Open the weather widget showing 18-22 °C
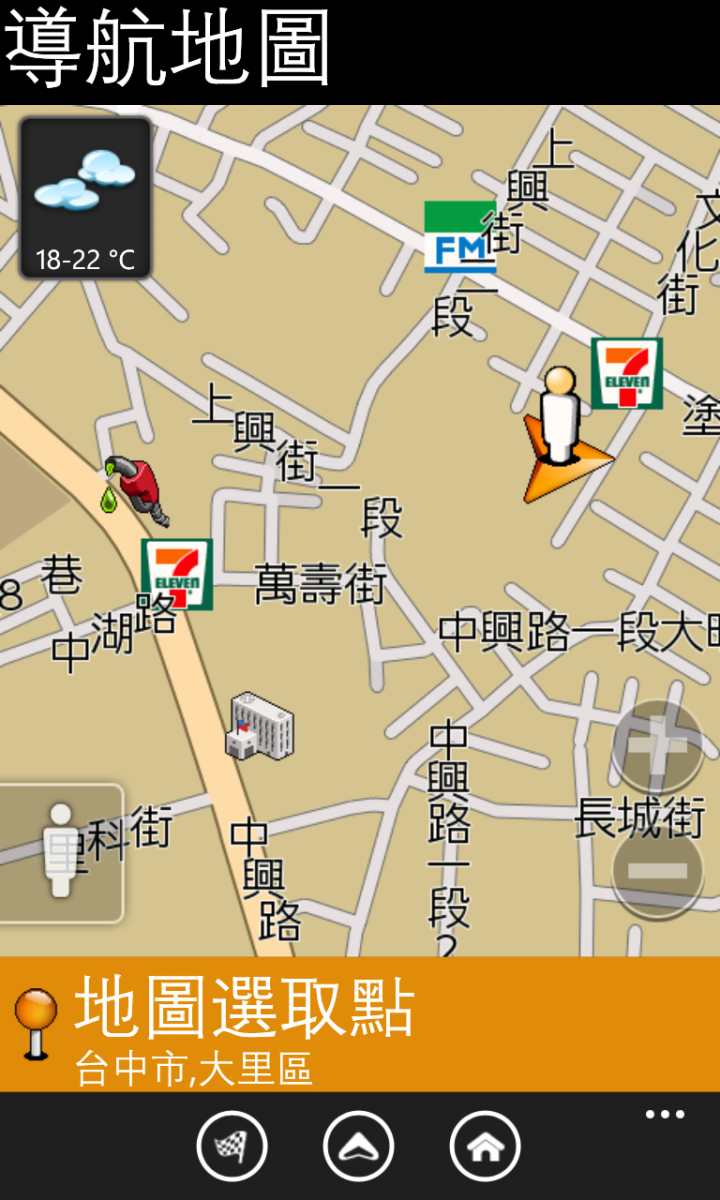The height and width of the screenshot is (1200, 720). 86,198
